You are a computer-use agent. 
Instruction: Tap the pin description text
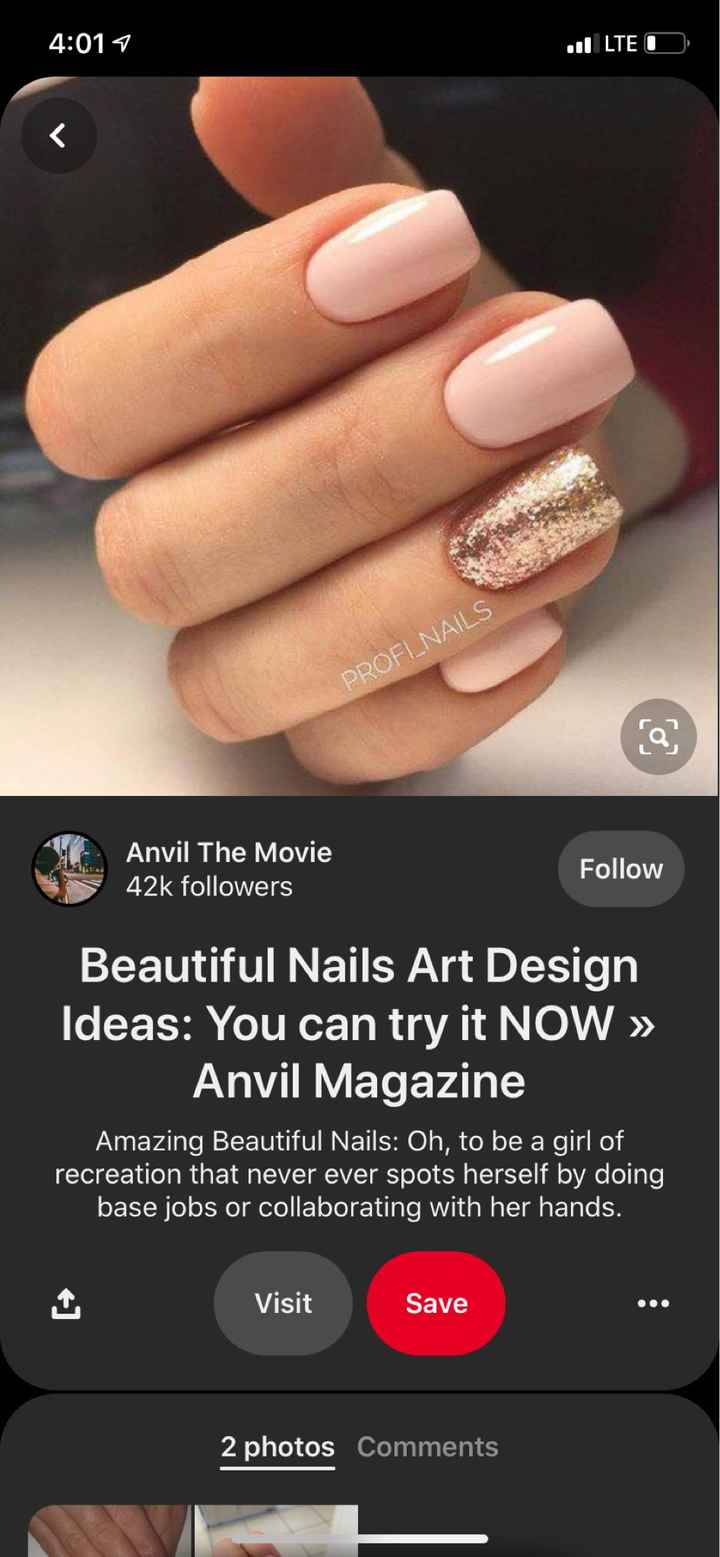pyautogui.click(x=360, y=1174)
